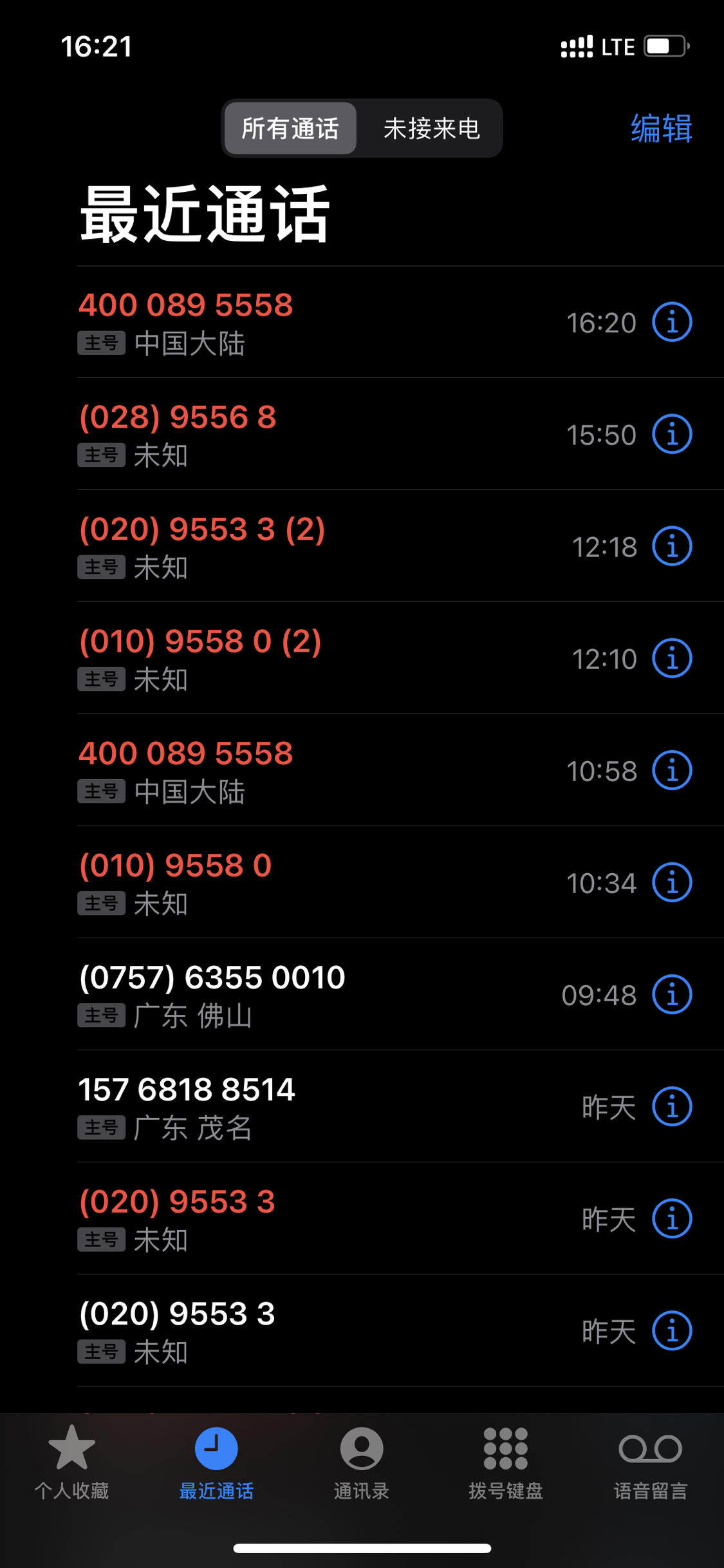The image size is (724, 1568).
Task: Tap 编辑 to edit recent calls
Action: point(661,129)
